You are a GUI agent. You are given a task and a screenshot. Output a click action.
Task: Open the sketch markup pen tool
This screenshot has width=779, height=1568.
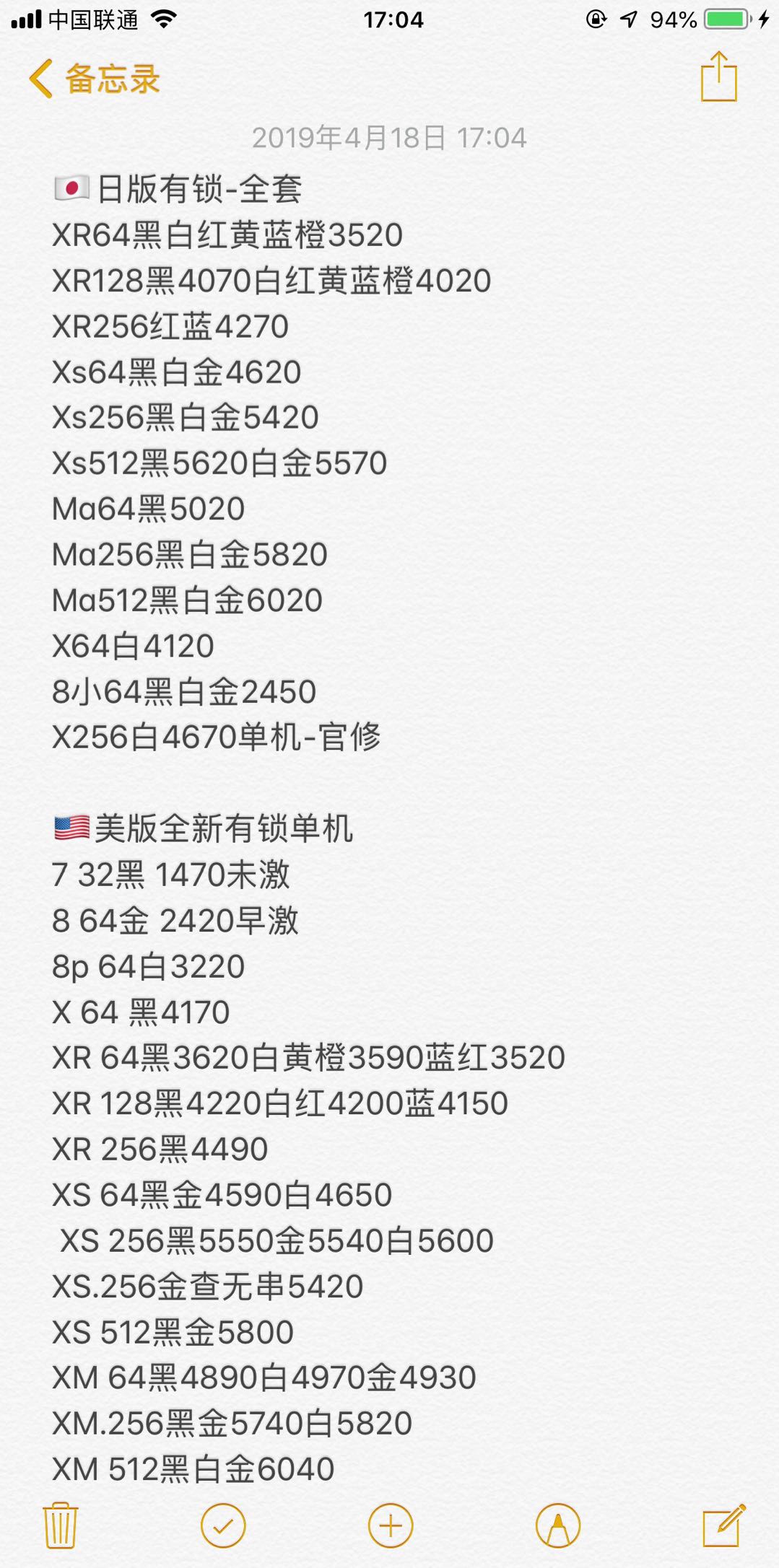[x=557, y=1525]
